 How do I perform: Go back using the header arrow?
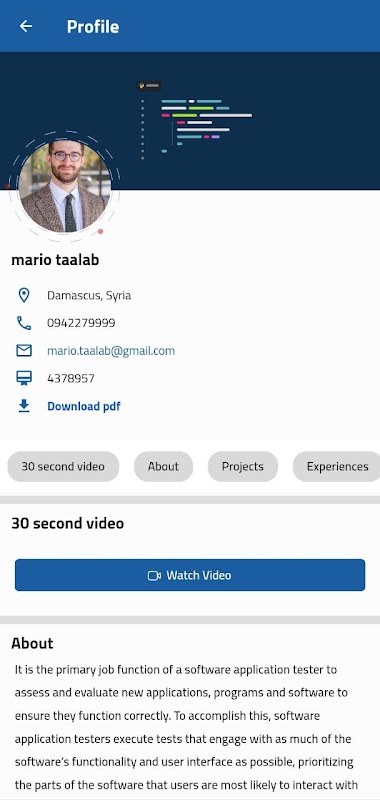(26, 26)
